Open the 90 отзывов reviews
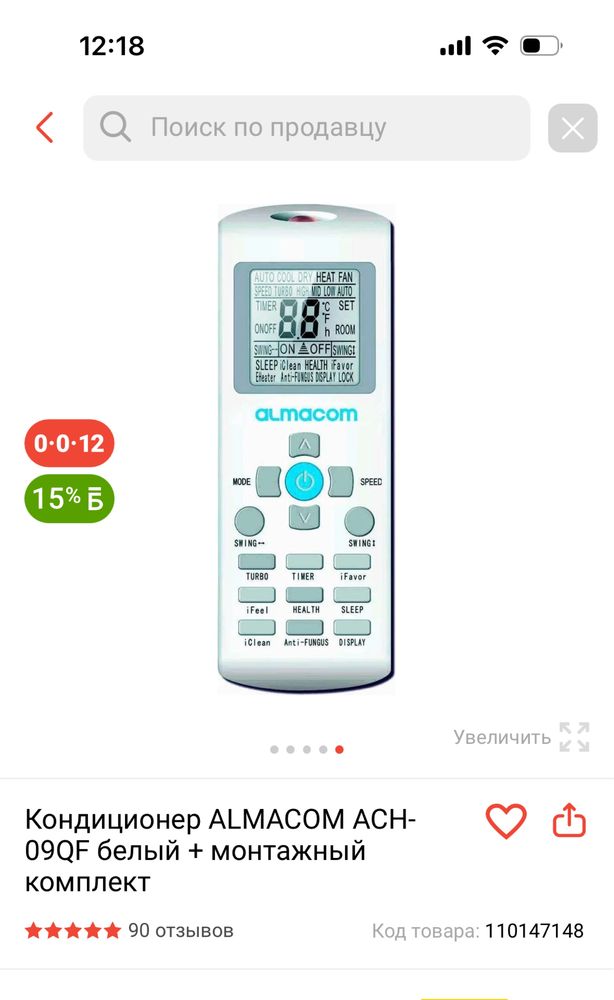 pos(180,930)
